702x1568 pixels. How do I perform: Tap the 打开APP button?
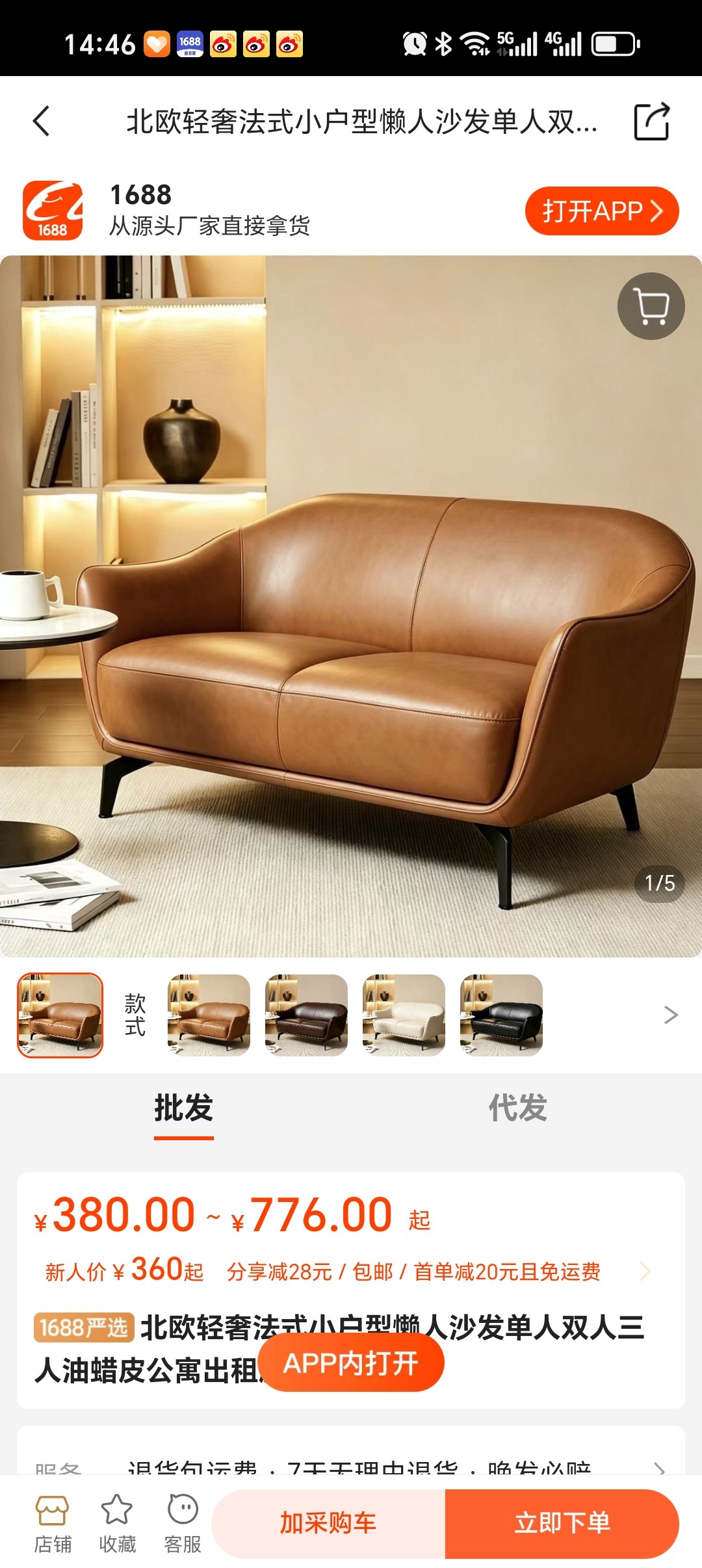602,211
